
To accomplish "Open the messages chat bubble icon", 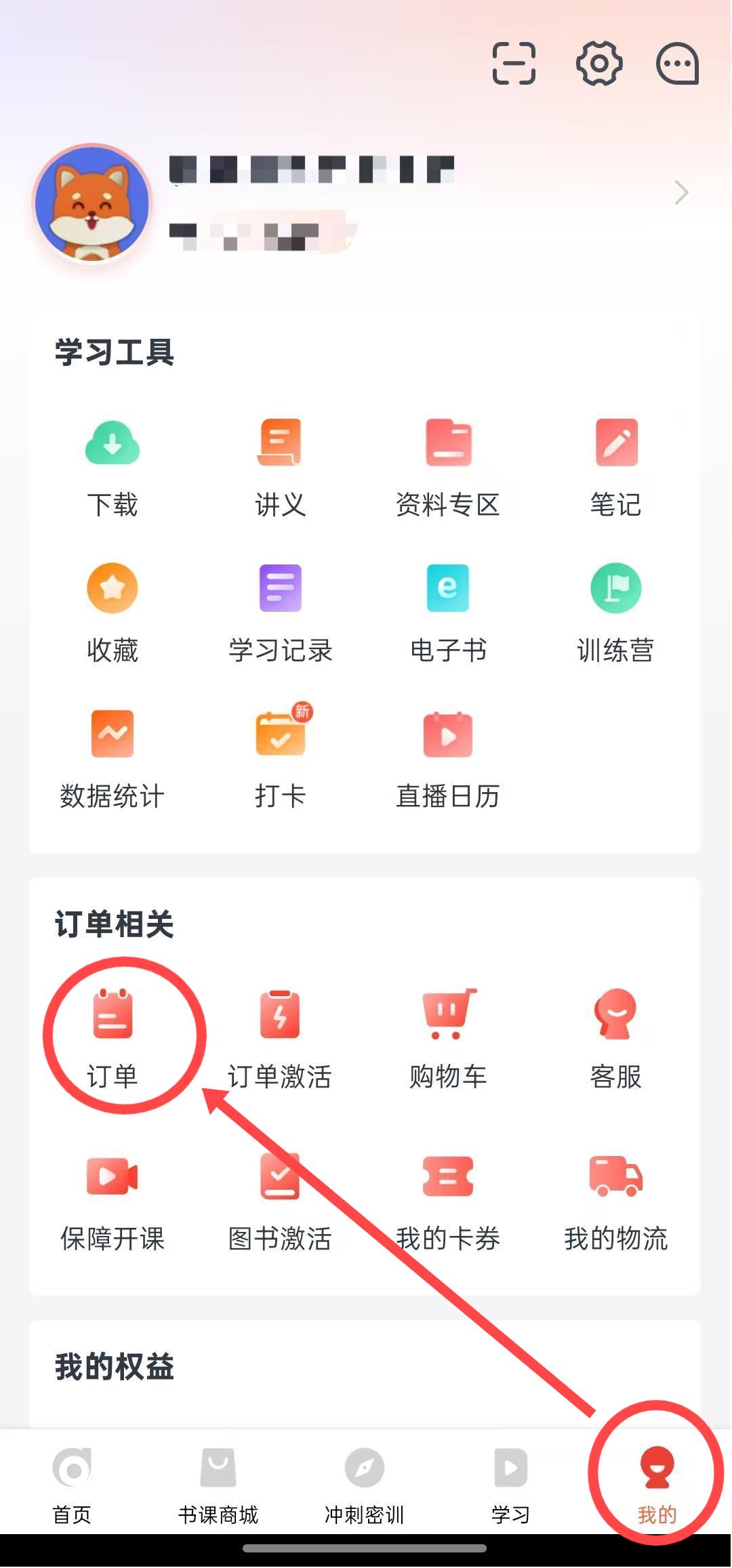I will pos(677,64).
